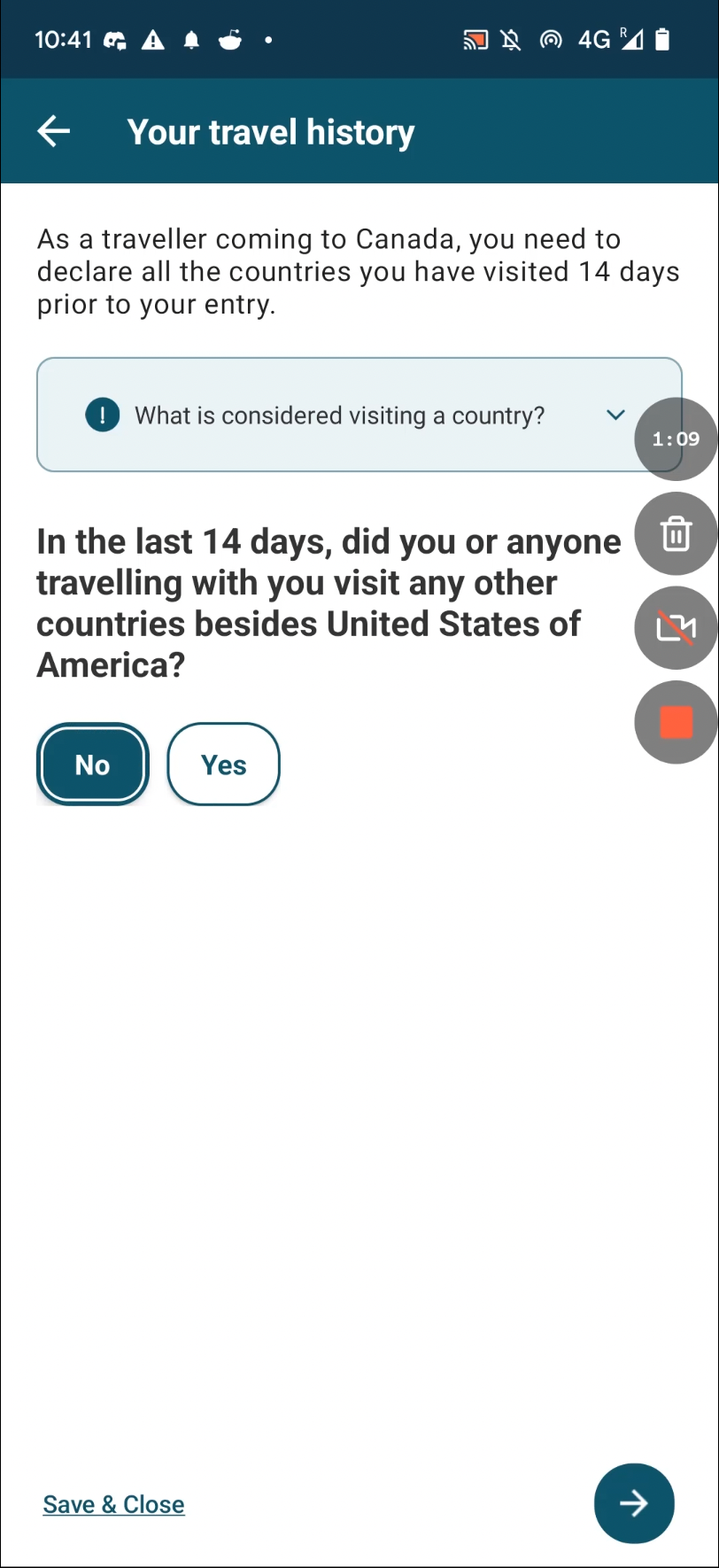
Task: Delete the recording with trash icon
Action: [676, 534]
